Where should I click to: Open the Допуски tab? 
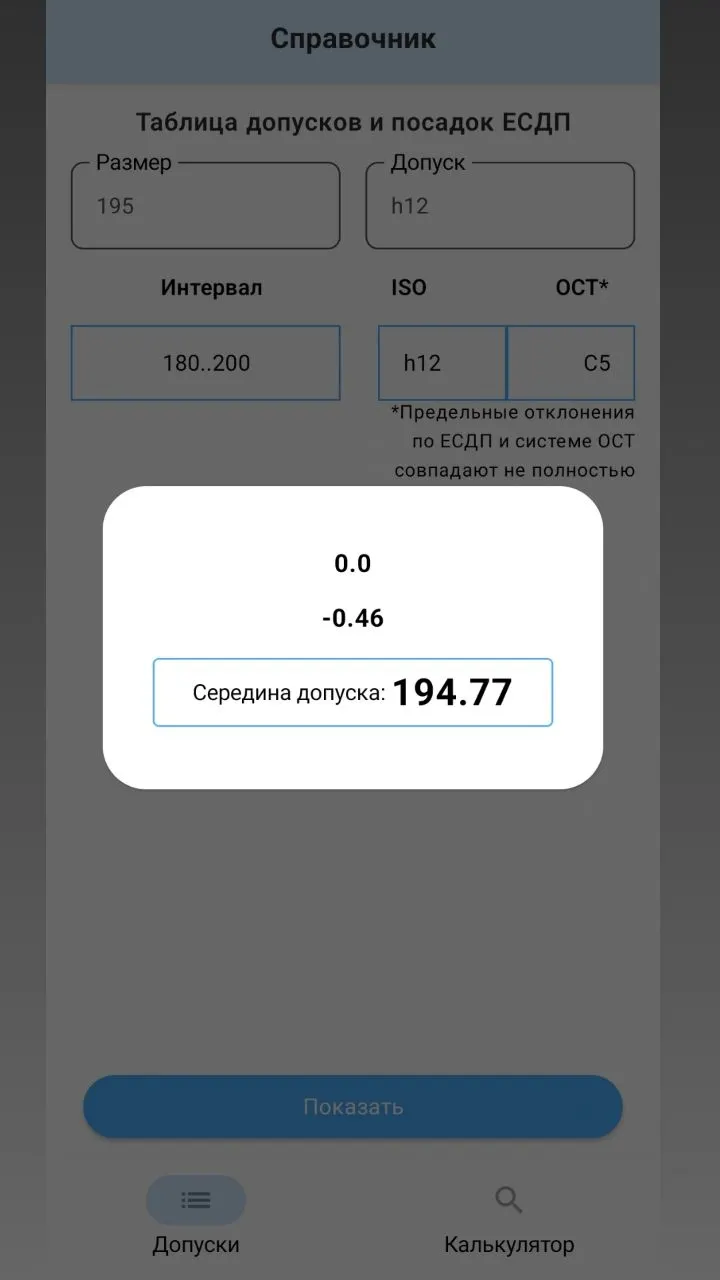[x=196, y=1215]
